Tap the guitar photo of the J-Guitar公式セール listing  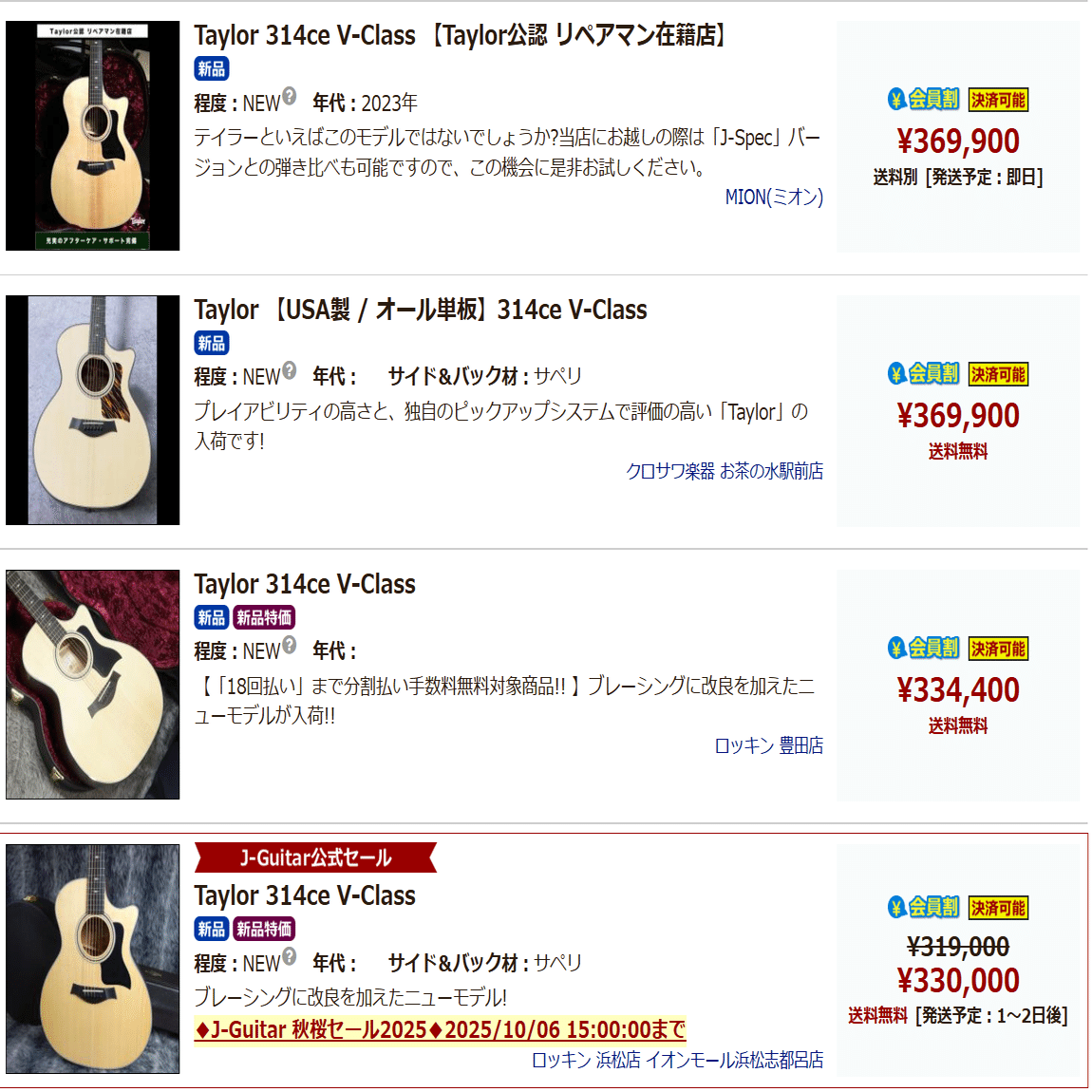tap(92, 959)
